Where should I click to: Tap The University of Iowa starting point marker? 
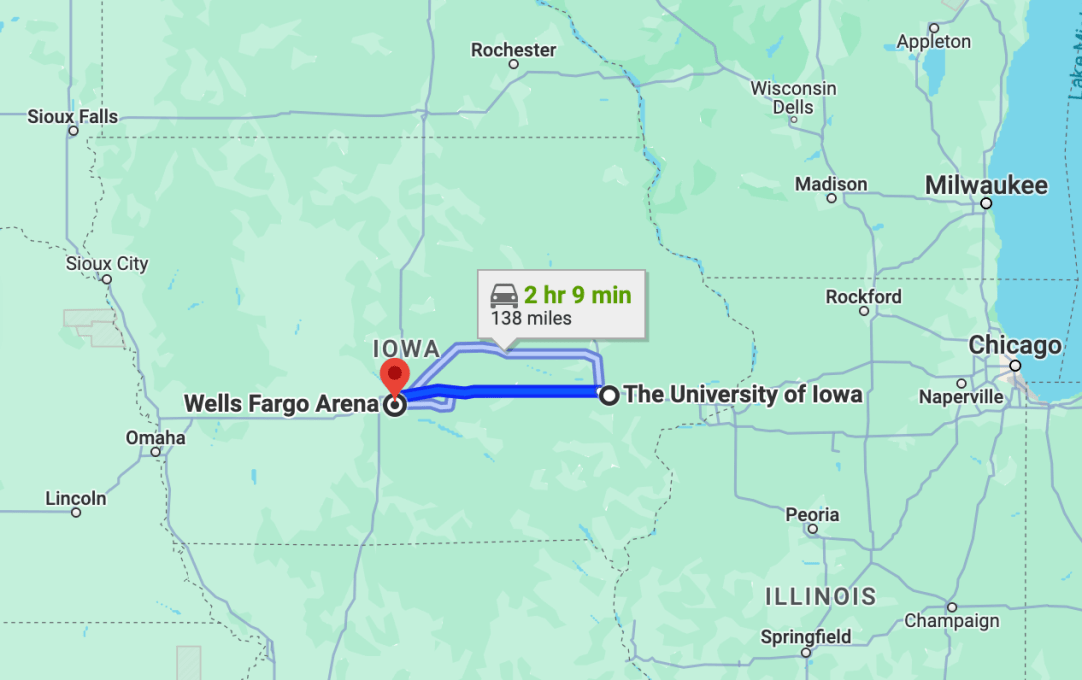click(608, 395)
